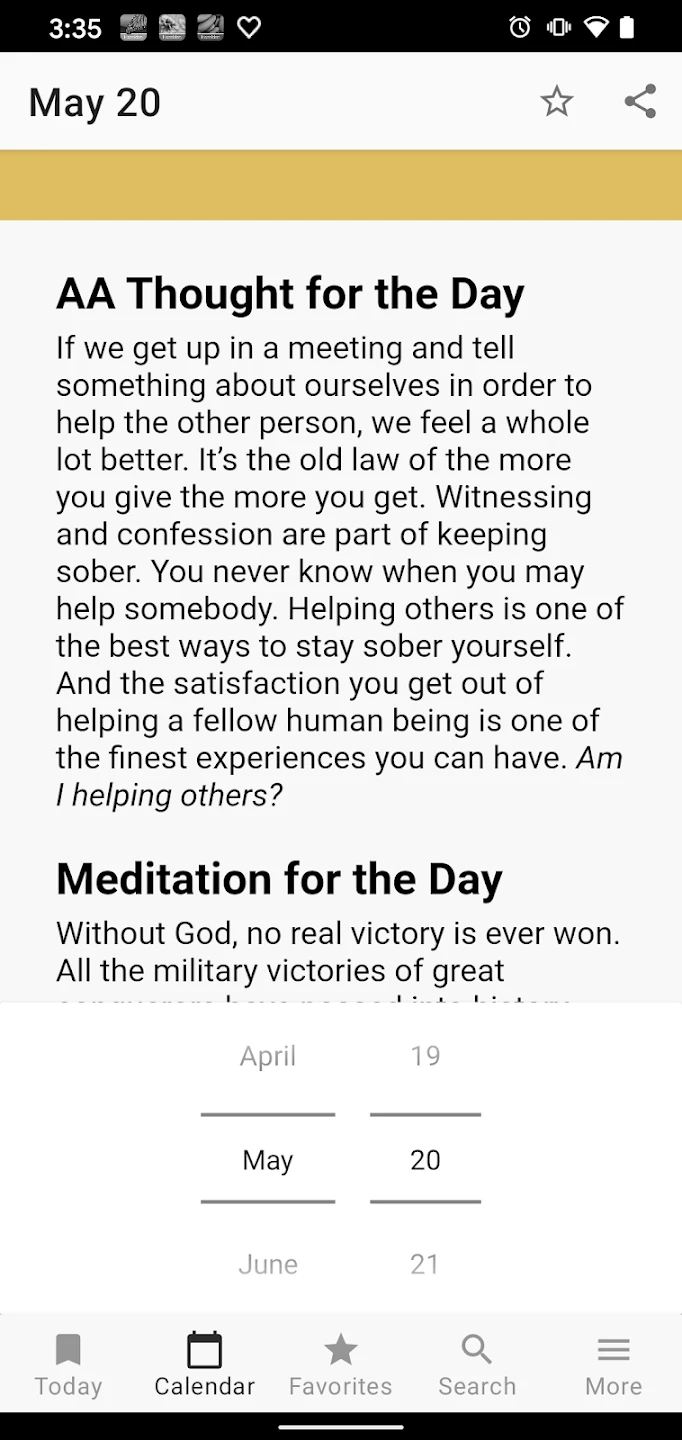Choose day 19 in the picker
682x1440 pixels.
(425, 1056)
